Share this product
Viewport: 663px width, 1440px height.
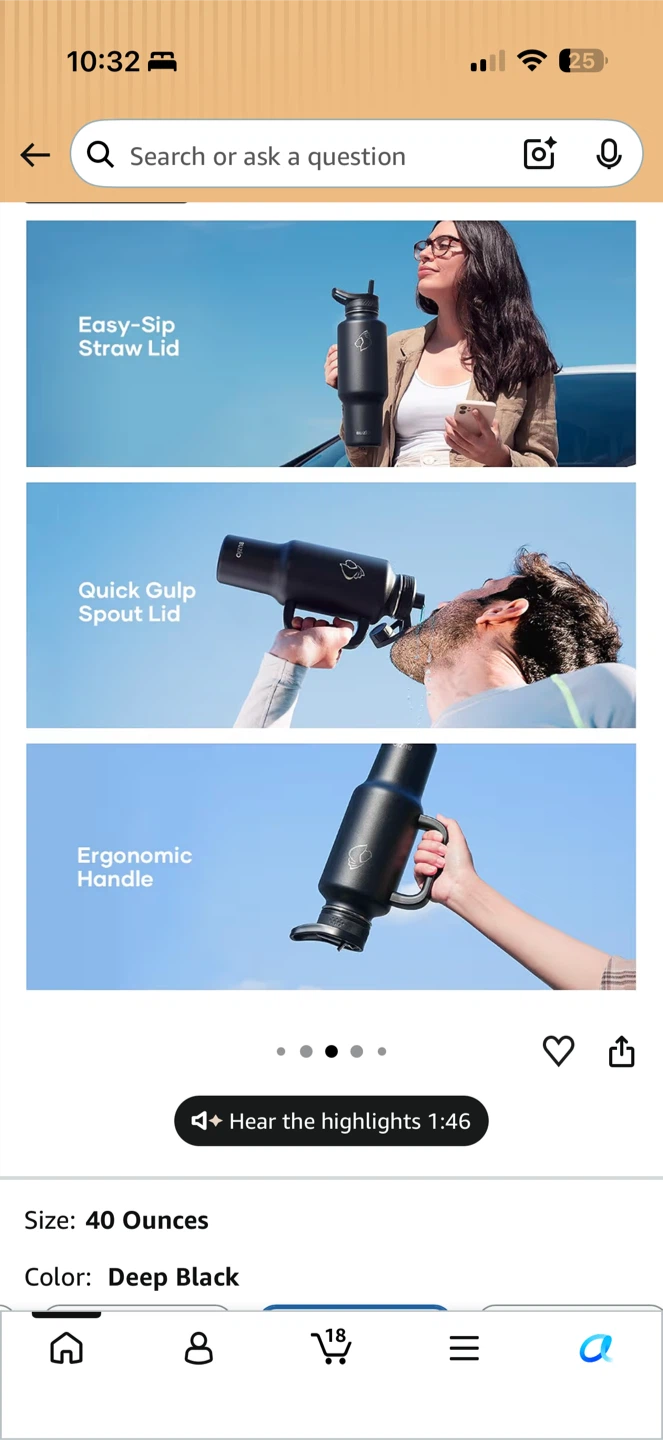(622, 1051)
